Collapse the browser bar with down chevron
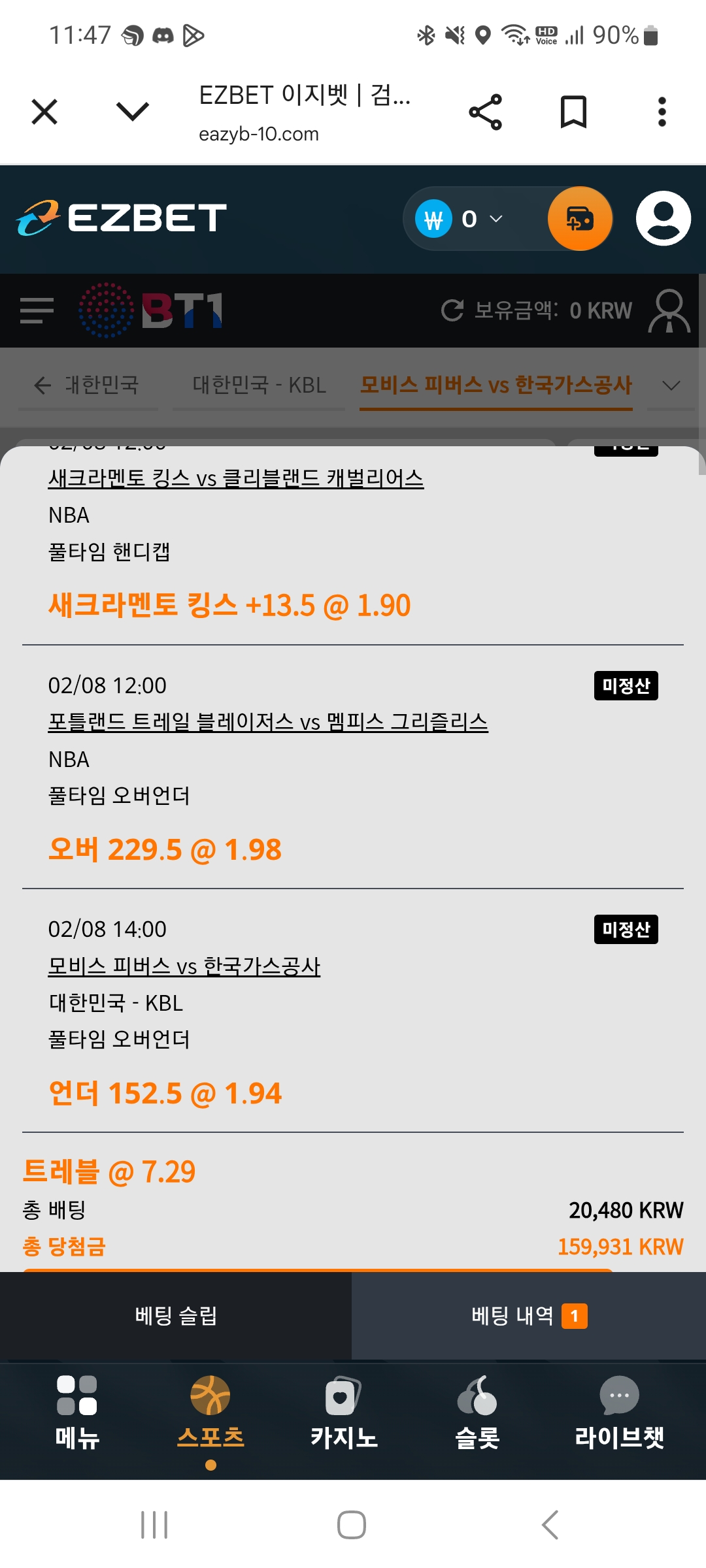Screen dimensions: 706x1568 [133, 112]
